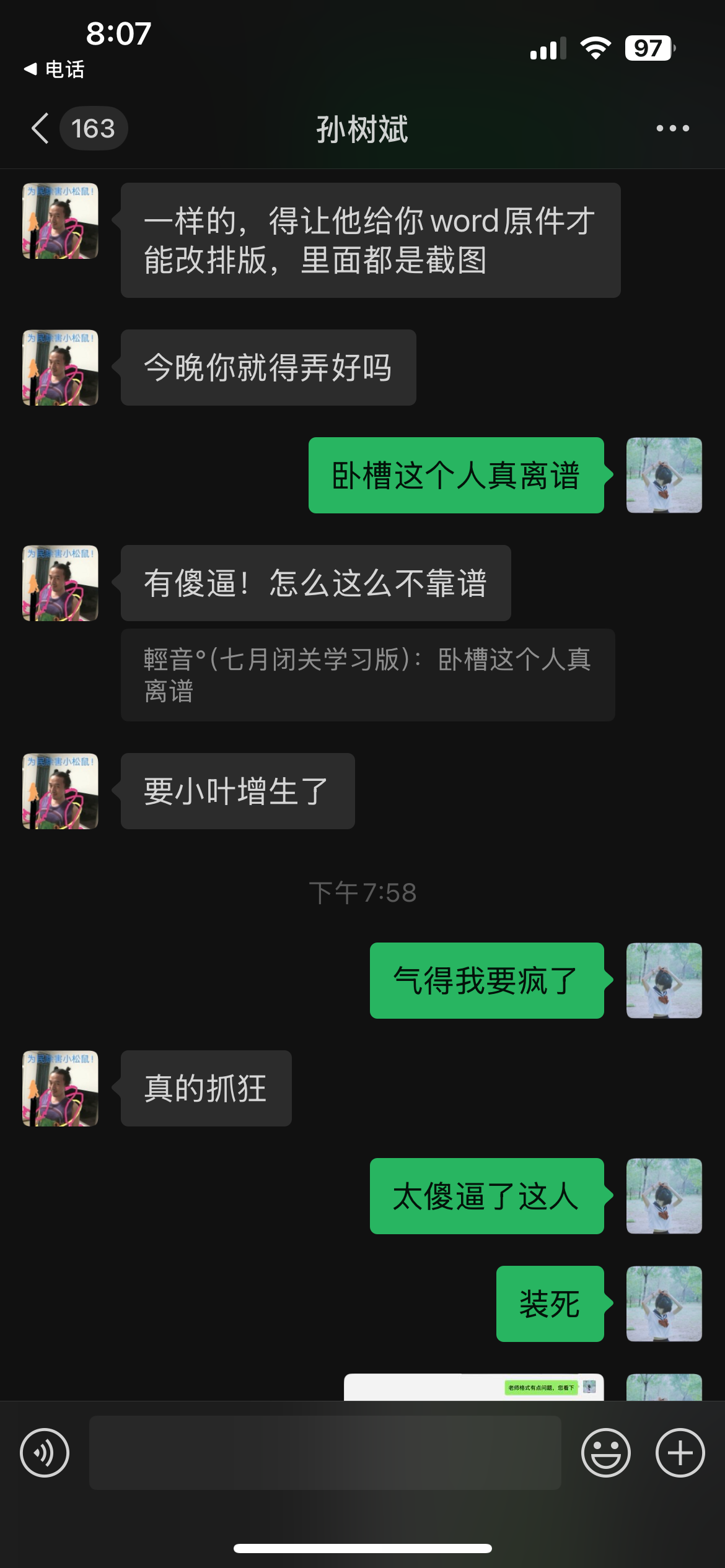Tap the message text input field

coord(325,1453)
